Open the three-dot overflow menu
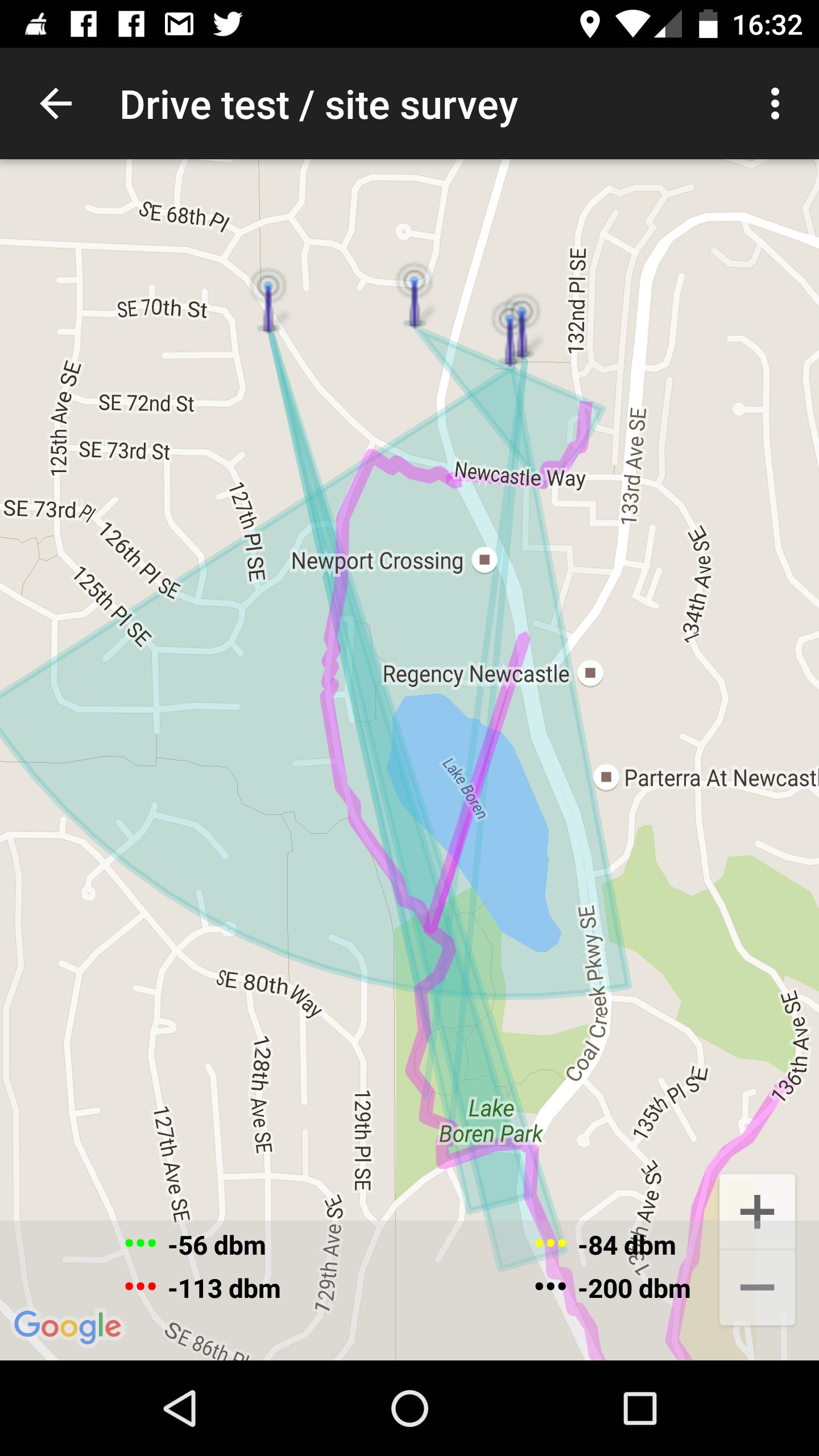The image size is (819, 1456). (775, 104)
